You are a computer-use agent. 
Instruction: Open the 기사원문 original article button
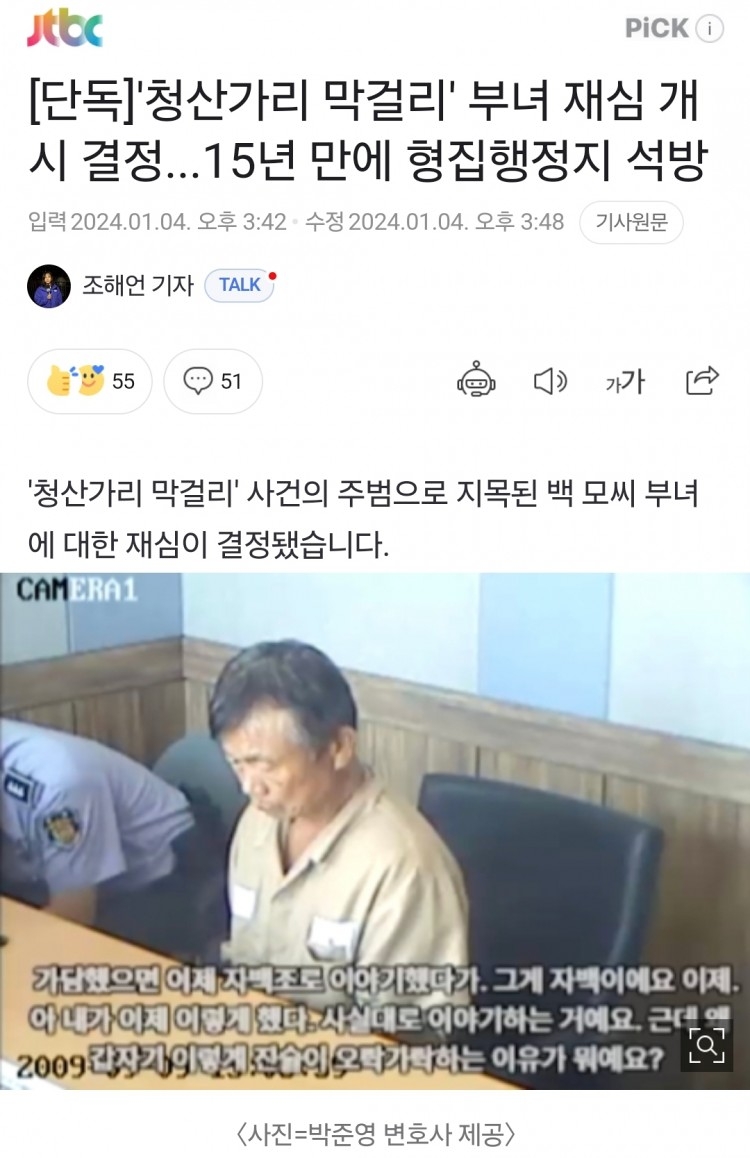[x=631, y=222]
